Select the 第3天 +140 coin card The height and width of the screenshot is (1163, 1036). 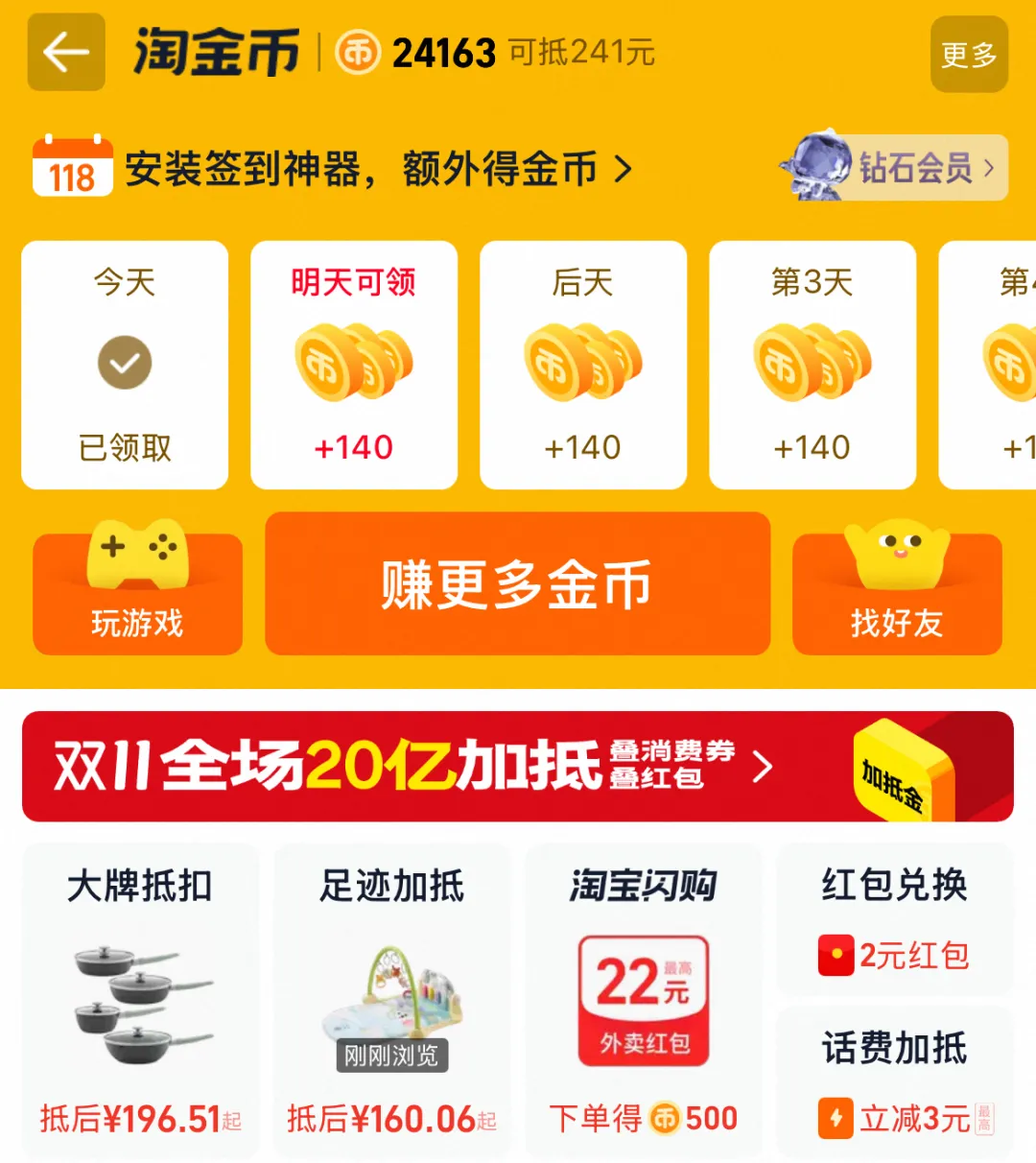click(812, 365)
